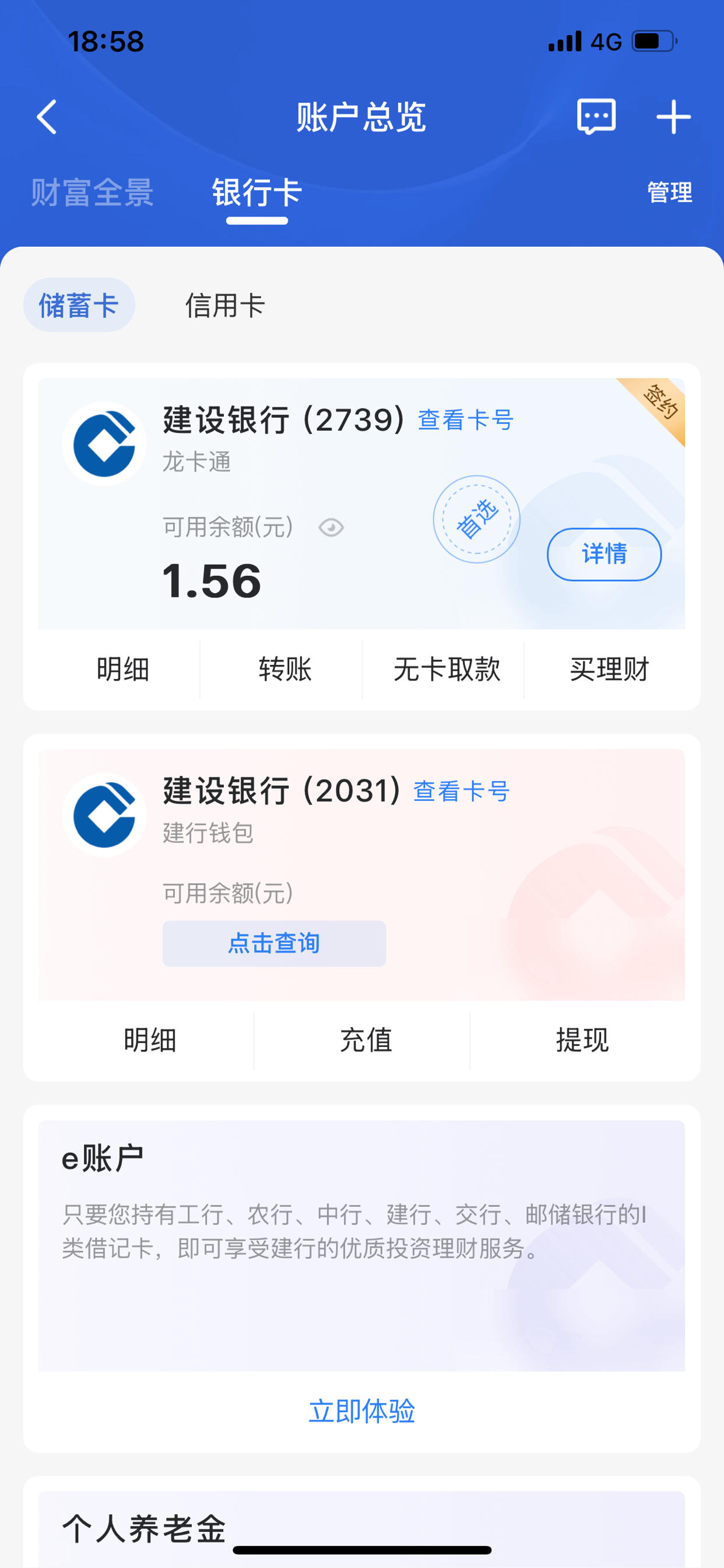Image resolution: width=724 pixels, height=1568 pixels.
Task: Tap 点击查询 to check wallet balance
Action: coord(274,943)
